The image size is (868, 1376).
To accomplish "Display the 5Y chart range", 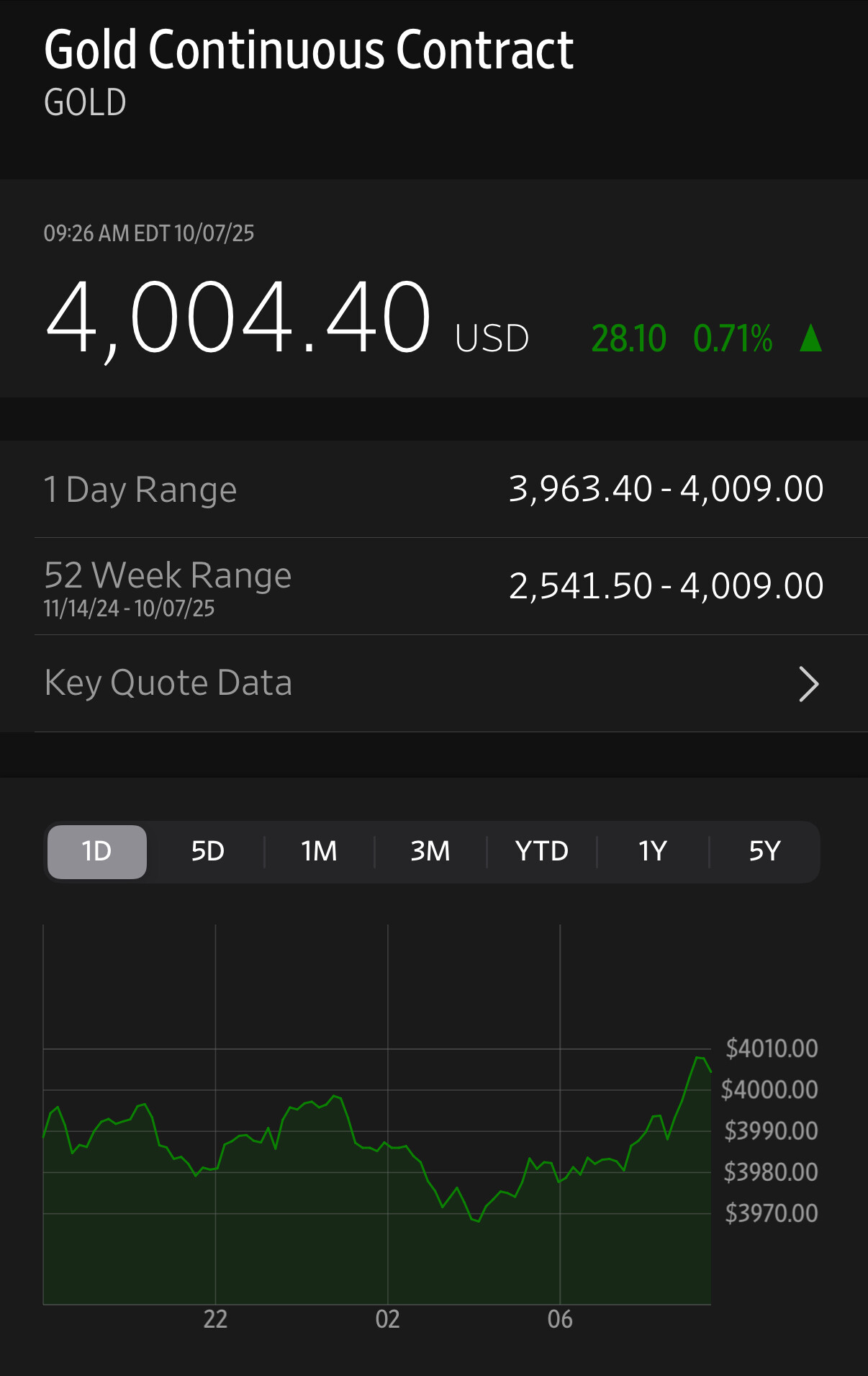I will [764, 852].
